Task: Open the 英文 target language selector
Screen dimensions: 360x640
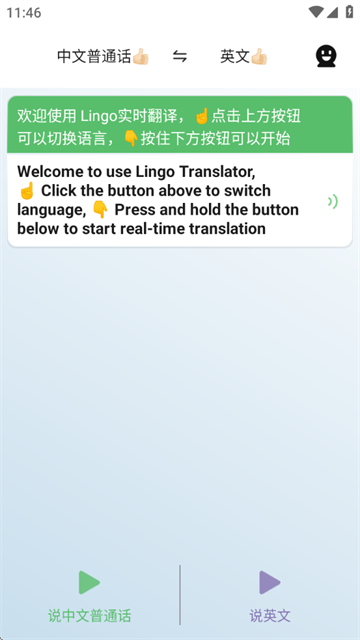Action: (x=244, y=57)
